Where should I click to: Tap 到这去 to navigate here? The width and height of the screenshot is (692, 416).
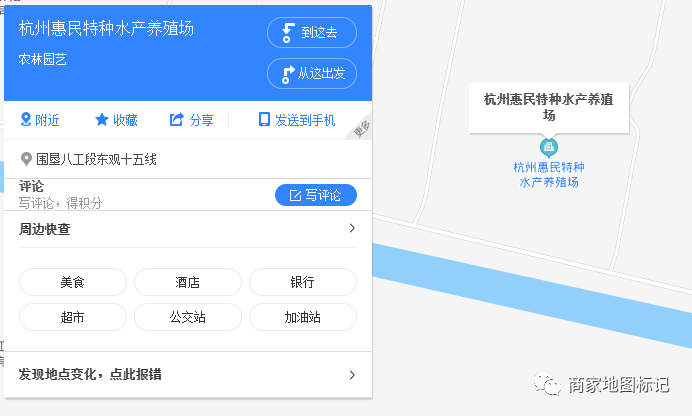click(x=311, y=33)
